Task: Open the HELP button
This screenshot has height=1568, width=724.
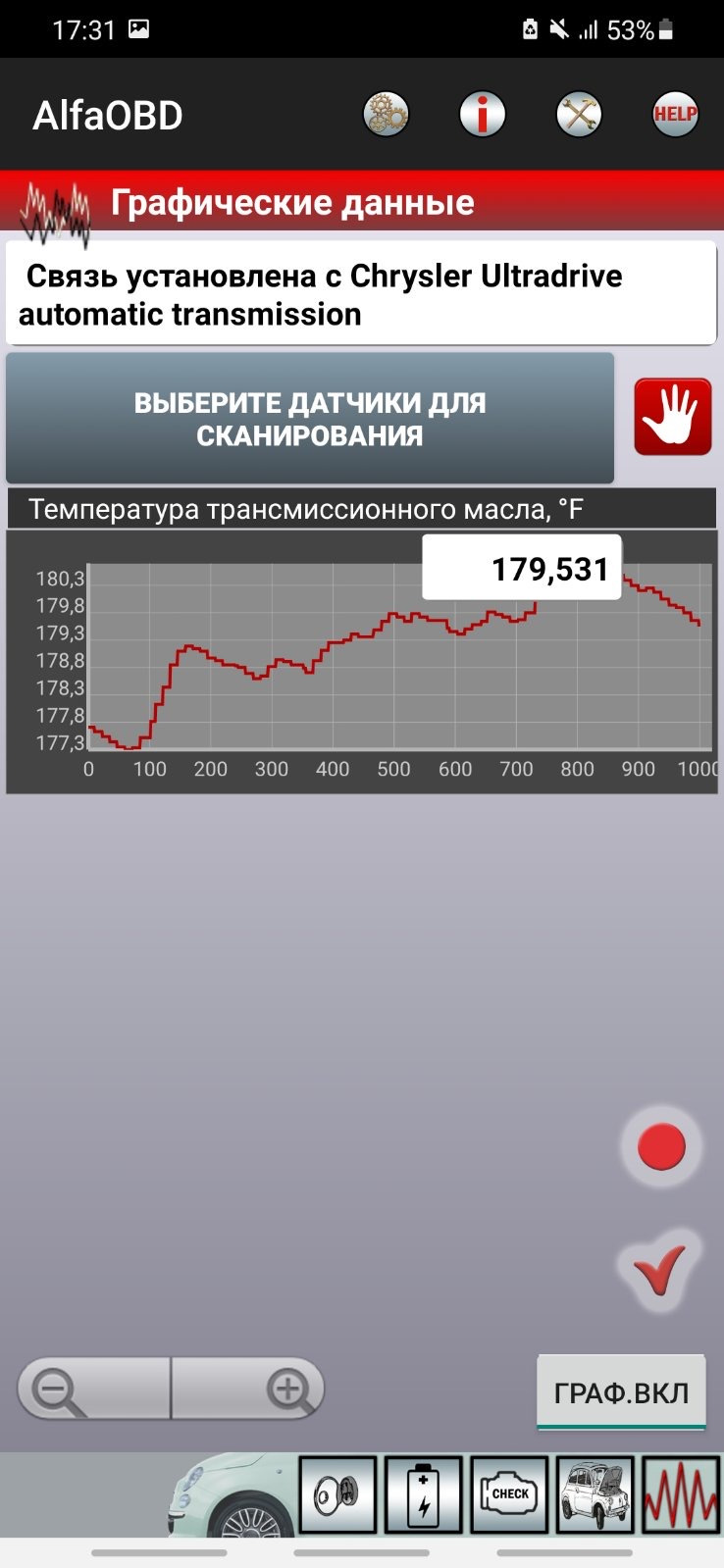Action: (675, 115)
